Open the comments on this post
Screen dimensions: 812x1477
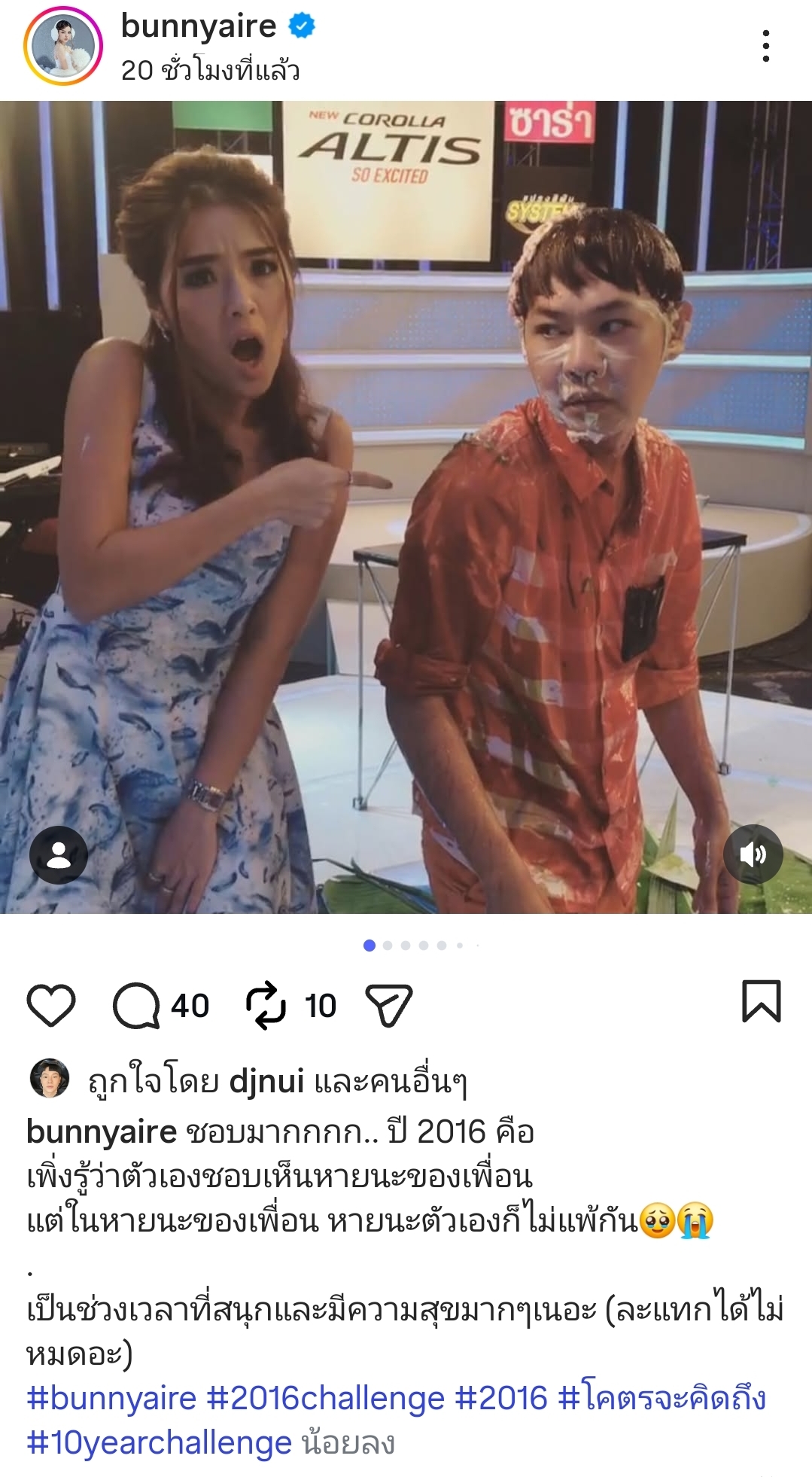137,1005
